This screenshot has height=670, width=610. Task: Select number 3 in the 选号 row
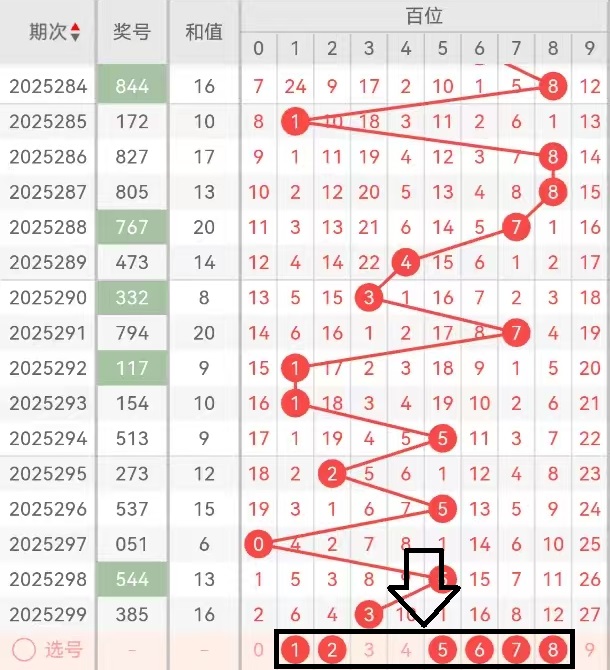369,650
